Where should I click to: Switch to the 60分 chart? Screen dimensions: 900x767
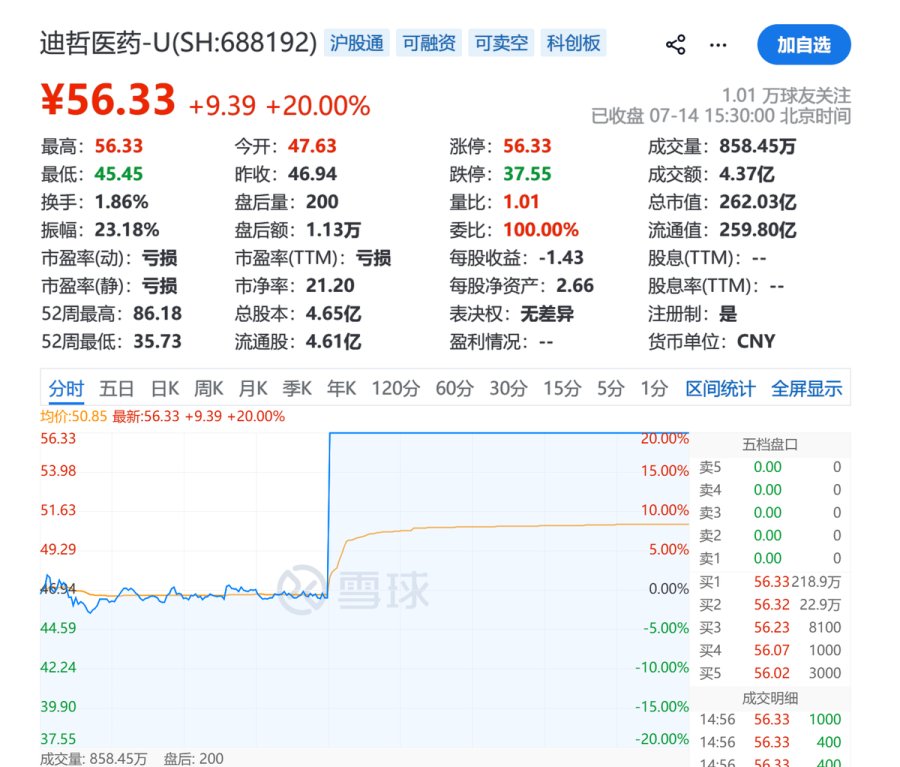(x=454, y=389)
